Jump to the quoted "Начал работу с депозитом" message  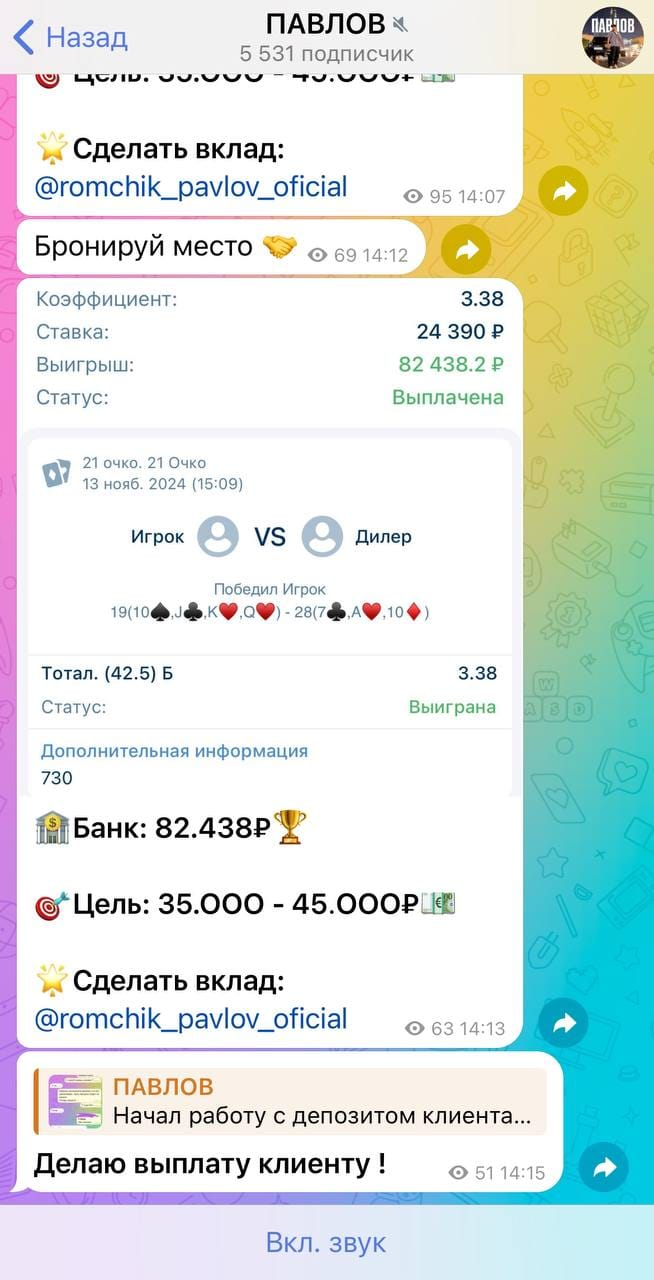pos(290,1101)
